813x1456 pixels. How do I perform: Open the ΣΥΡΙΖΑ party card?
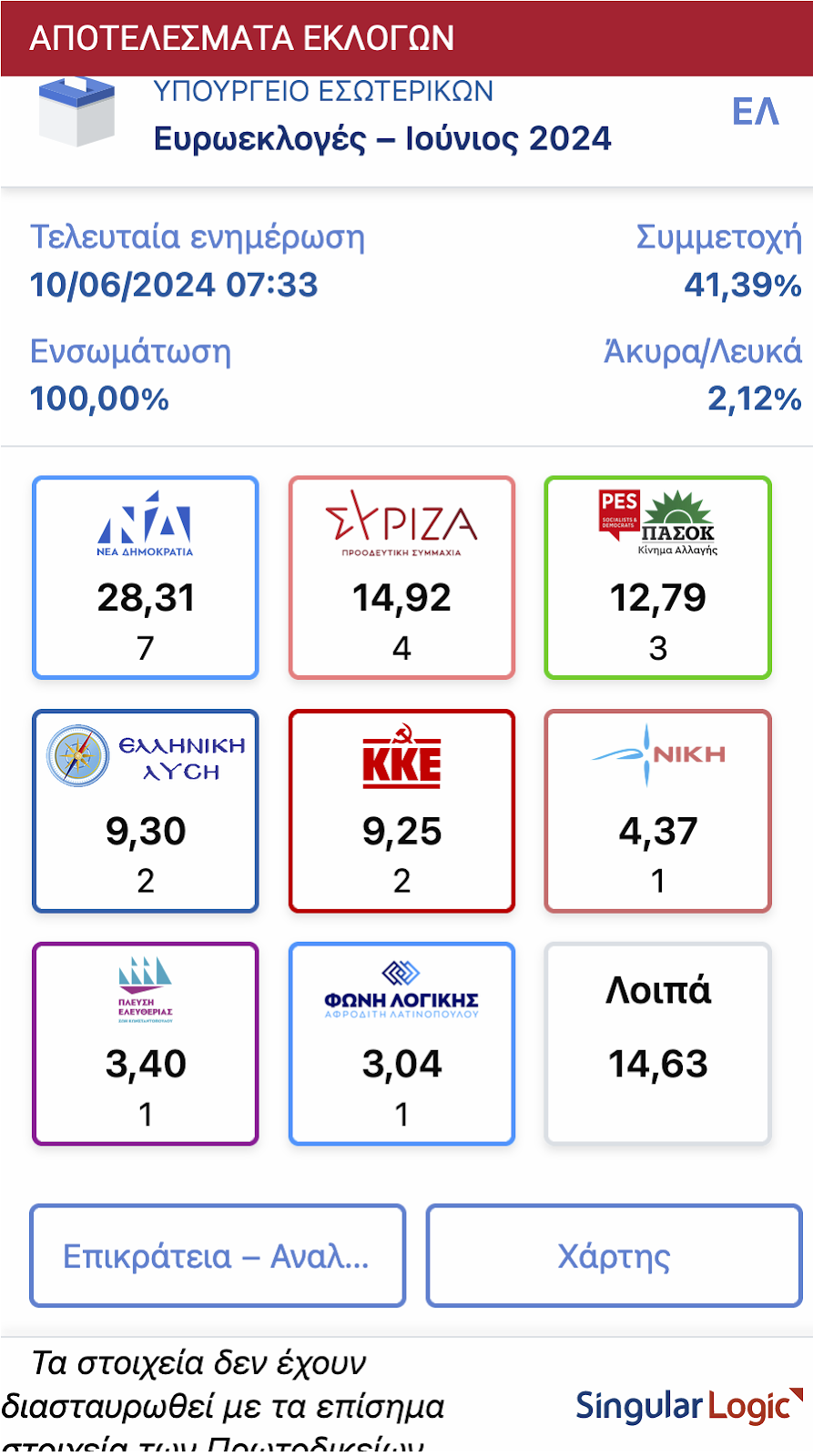click(x=401, y=578)
